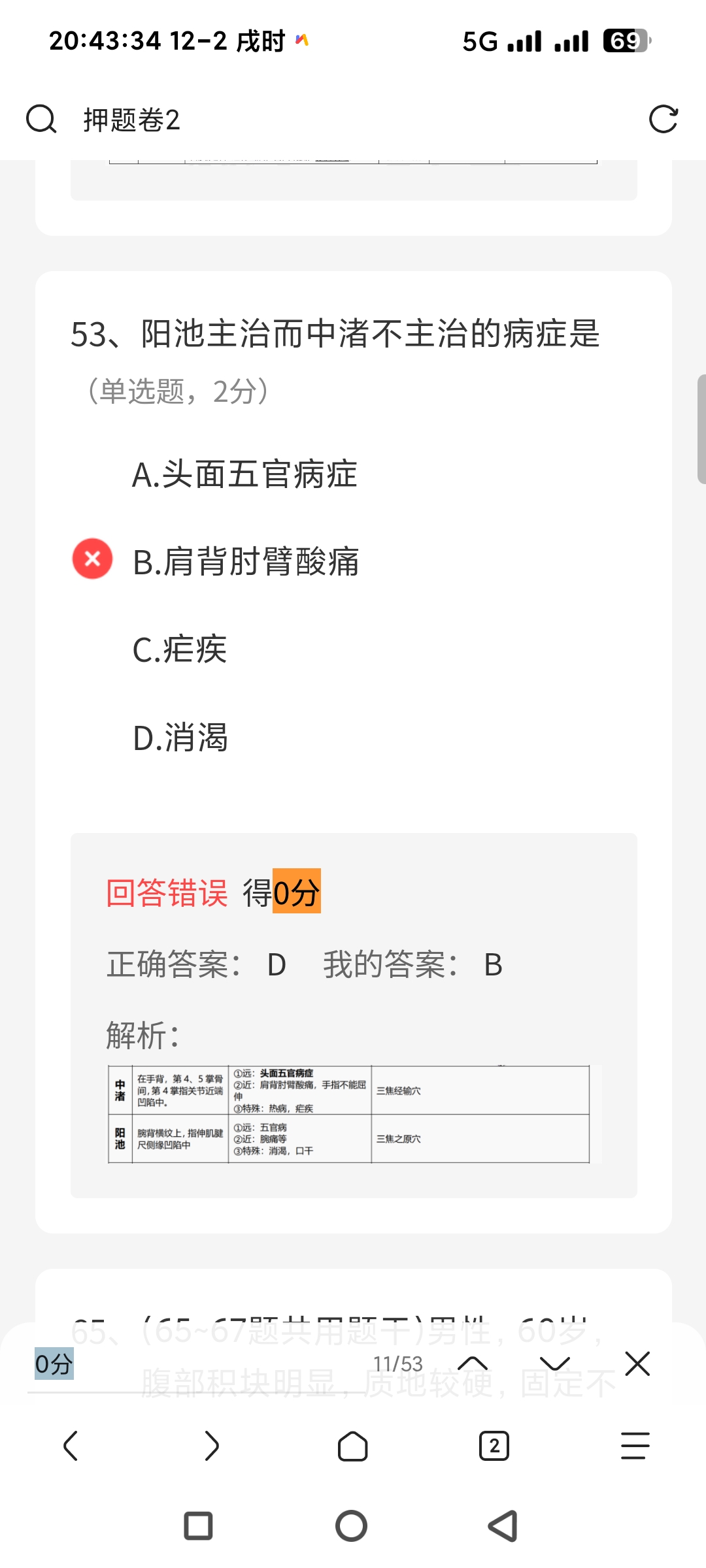
Task: Jump to the previous search match
Action: click(473, 1364)
